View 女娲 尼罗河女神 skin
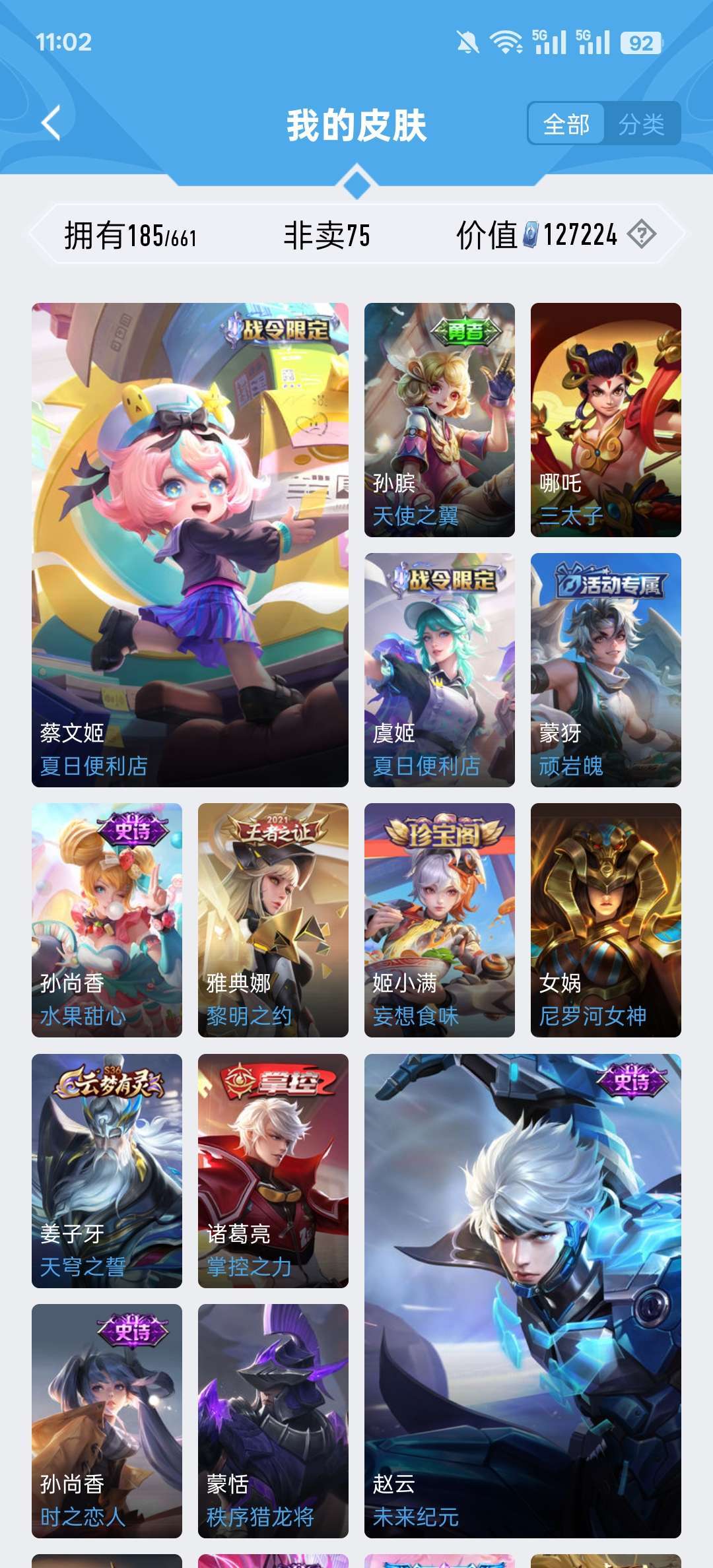 click(606, 920)
